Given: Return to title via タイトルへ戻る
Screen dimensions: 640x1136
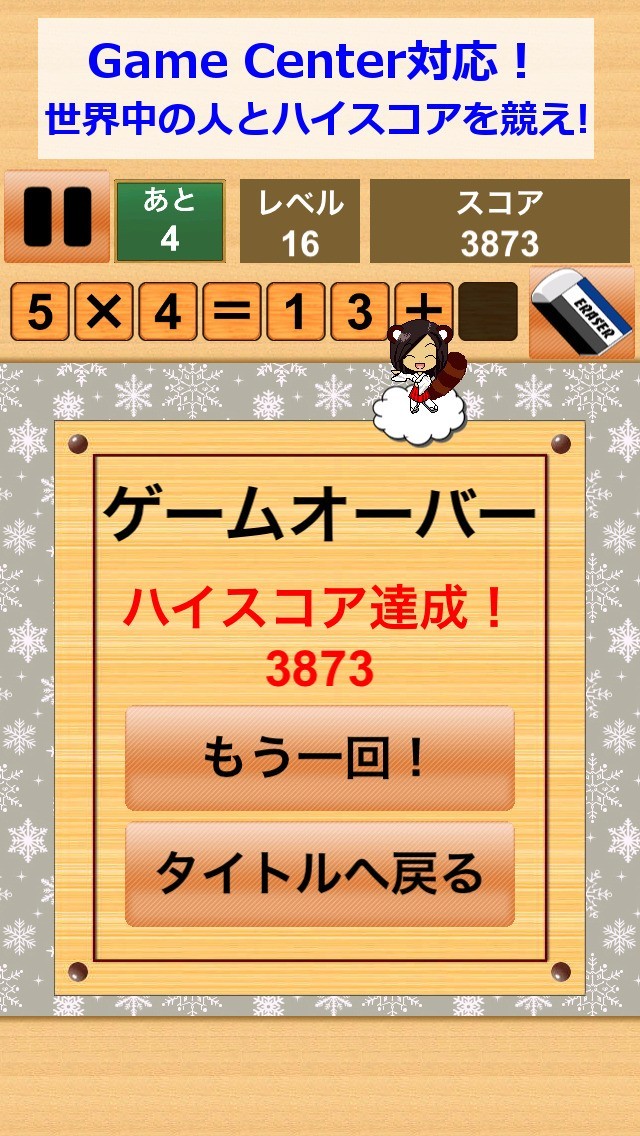Looking at the screenshot, I should [x=319, y=874].
